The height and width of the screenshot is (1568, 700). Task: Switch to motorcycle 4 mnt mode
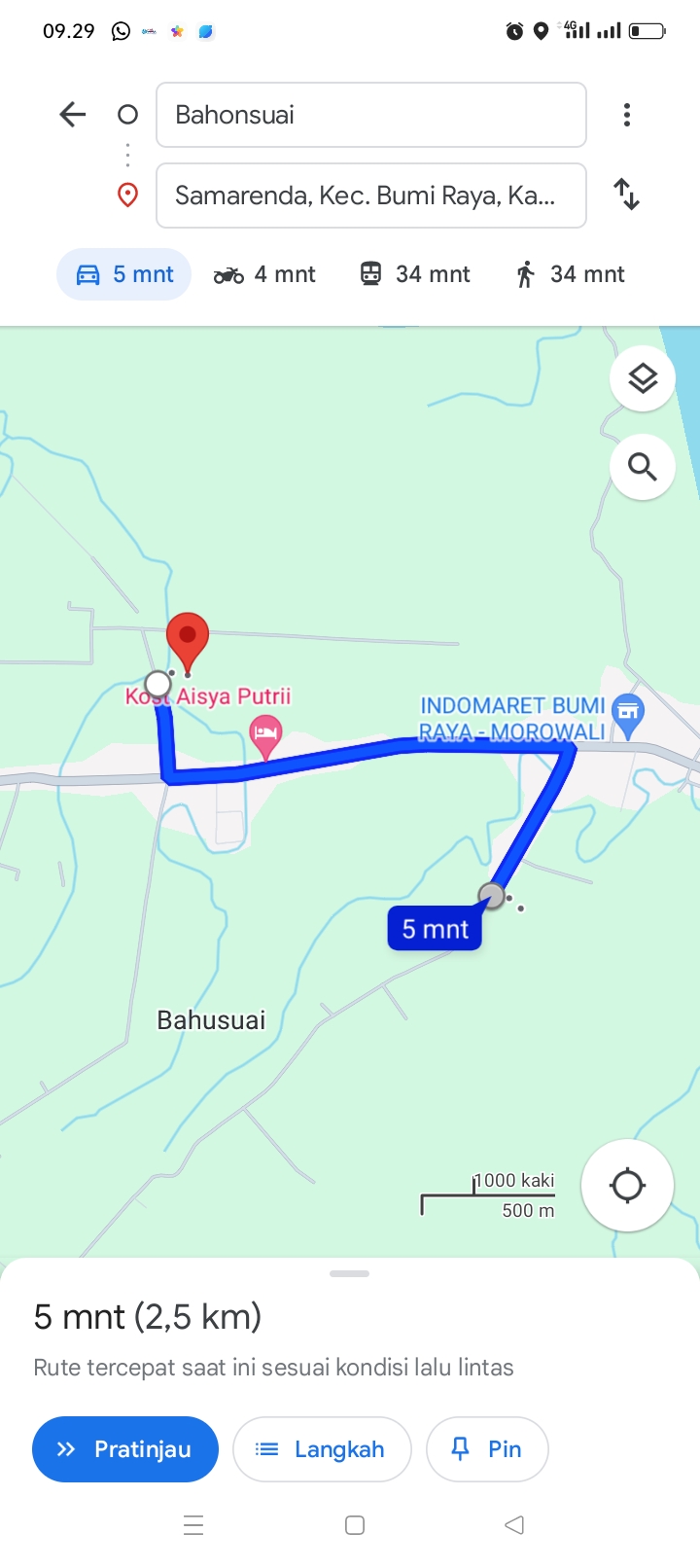[x=264, y=274]
